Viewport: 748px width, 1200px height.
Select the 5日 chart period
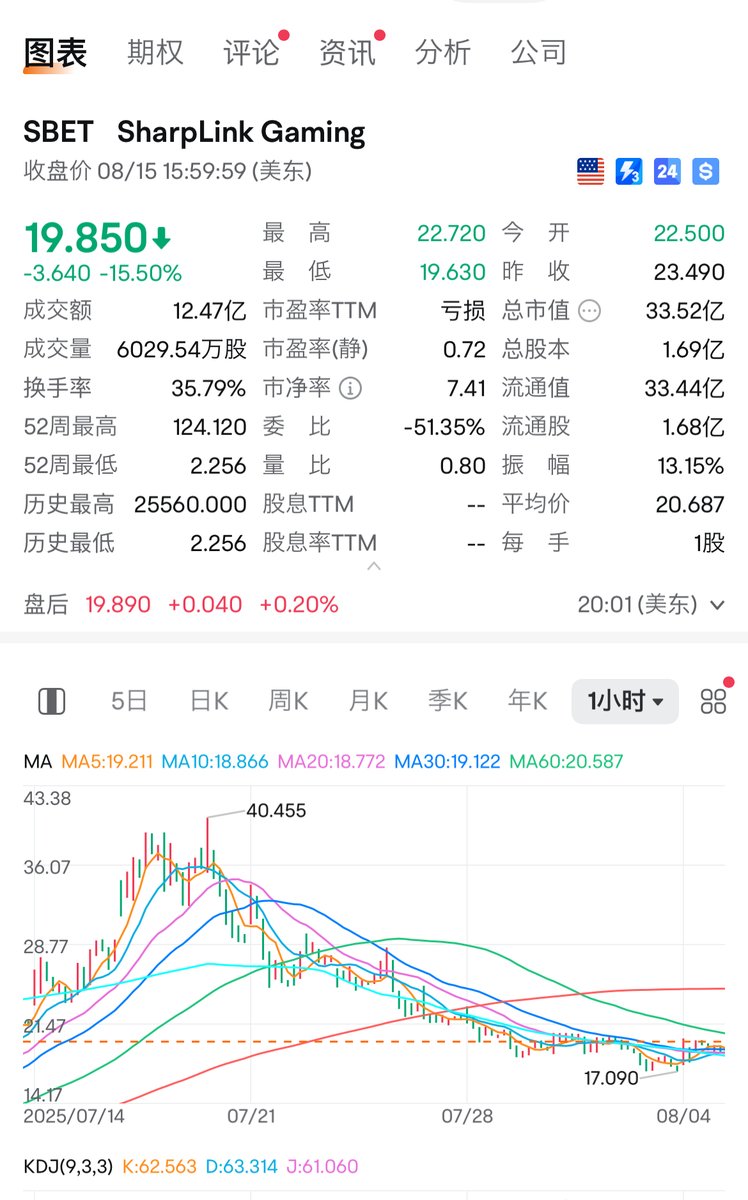click(129, 701)
